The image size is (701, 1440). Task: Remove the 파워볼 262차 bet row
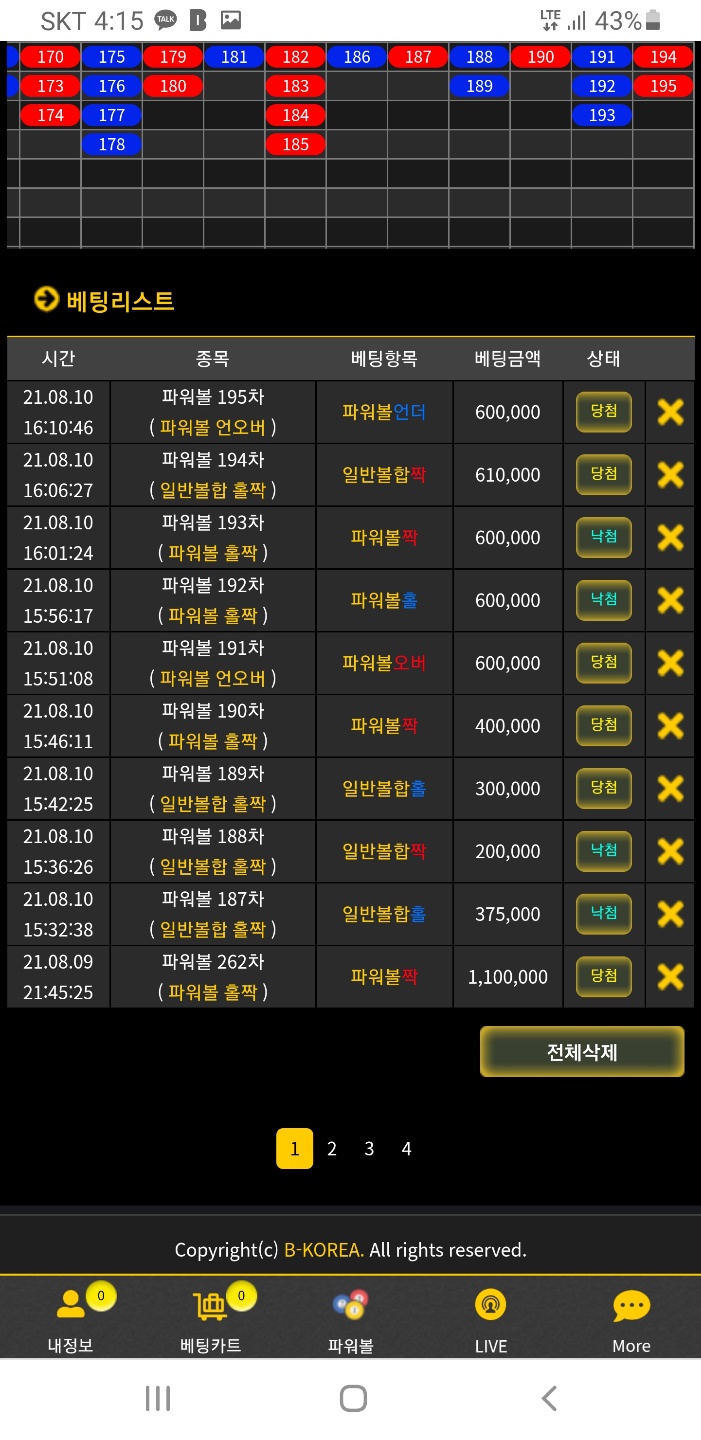coord(670,977)
